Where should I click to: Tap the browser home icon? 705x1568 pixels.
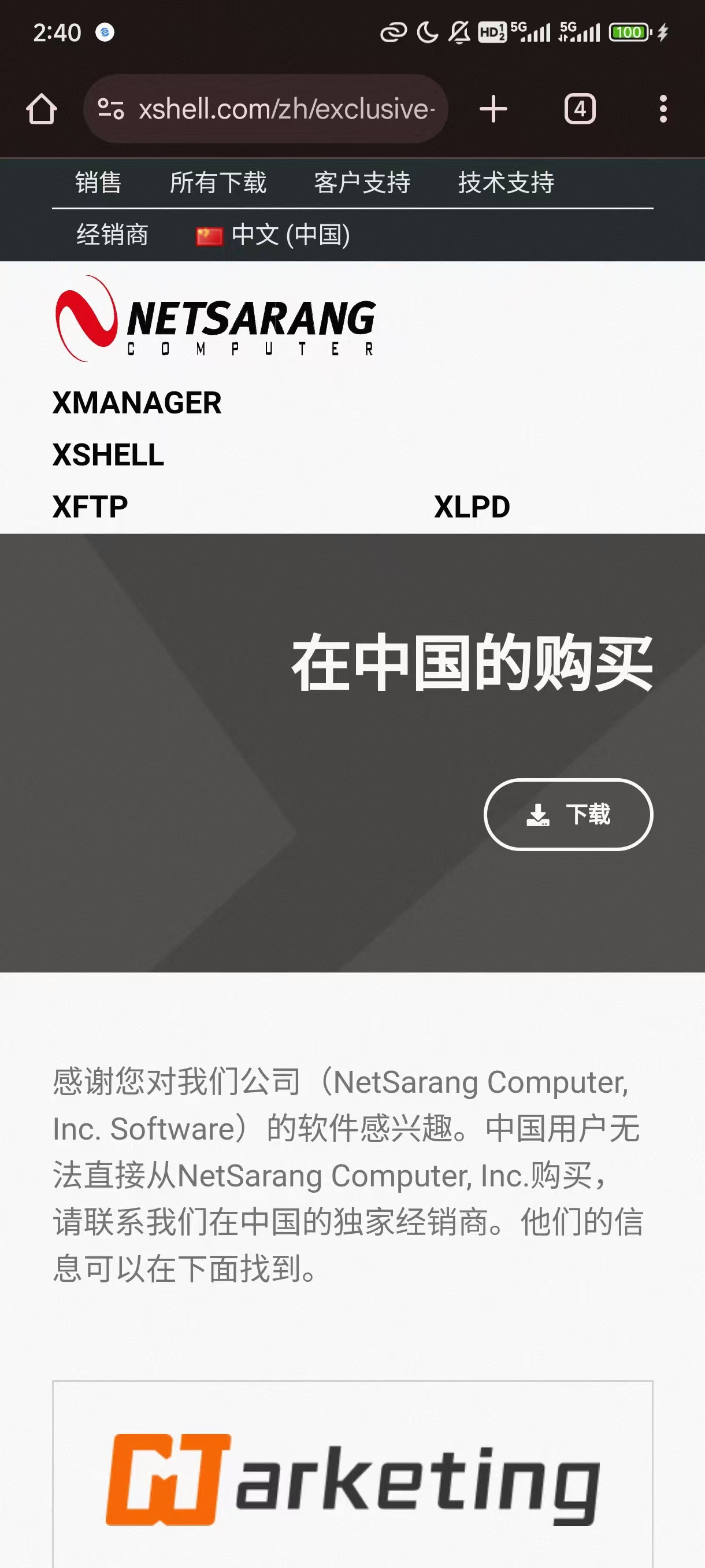(x=41, y=108)
